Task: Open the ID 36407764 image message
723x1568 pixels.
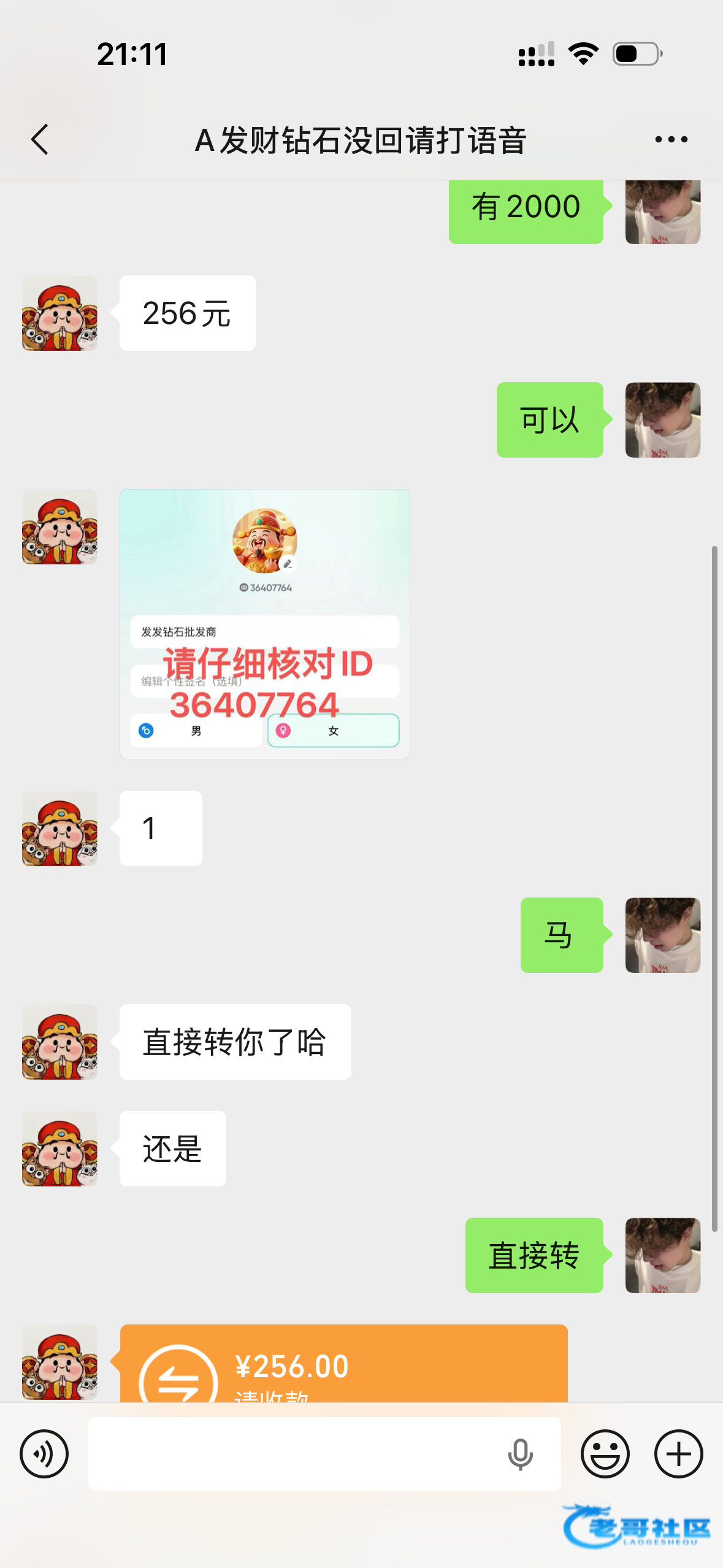Action: pyautogui.click(x=264, y=624)
